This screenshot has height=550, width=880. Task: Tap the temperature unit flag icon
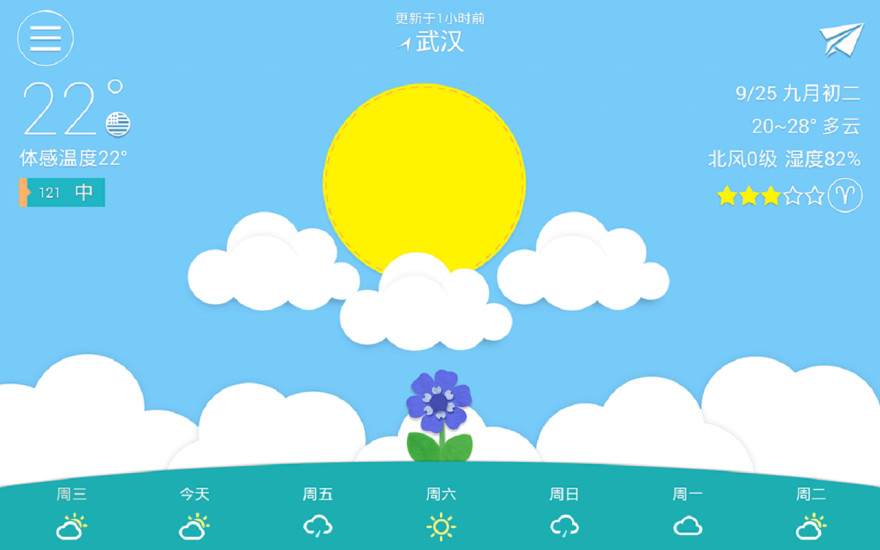tap(118, 123)
